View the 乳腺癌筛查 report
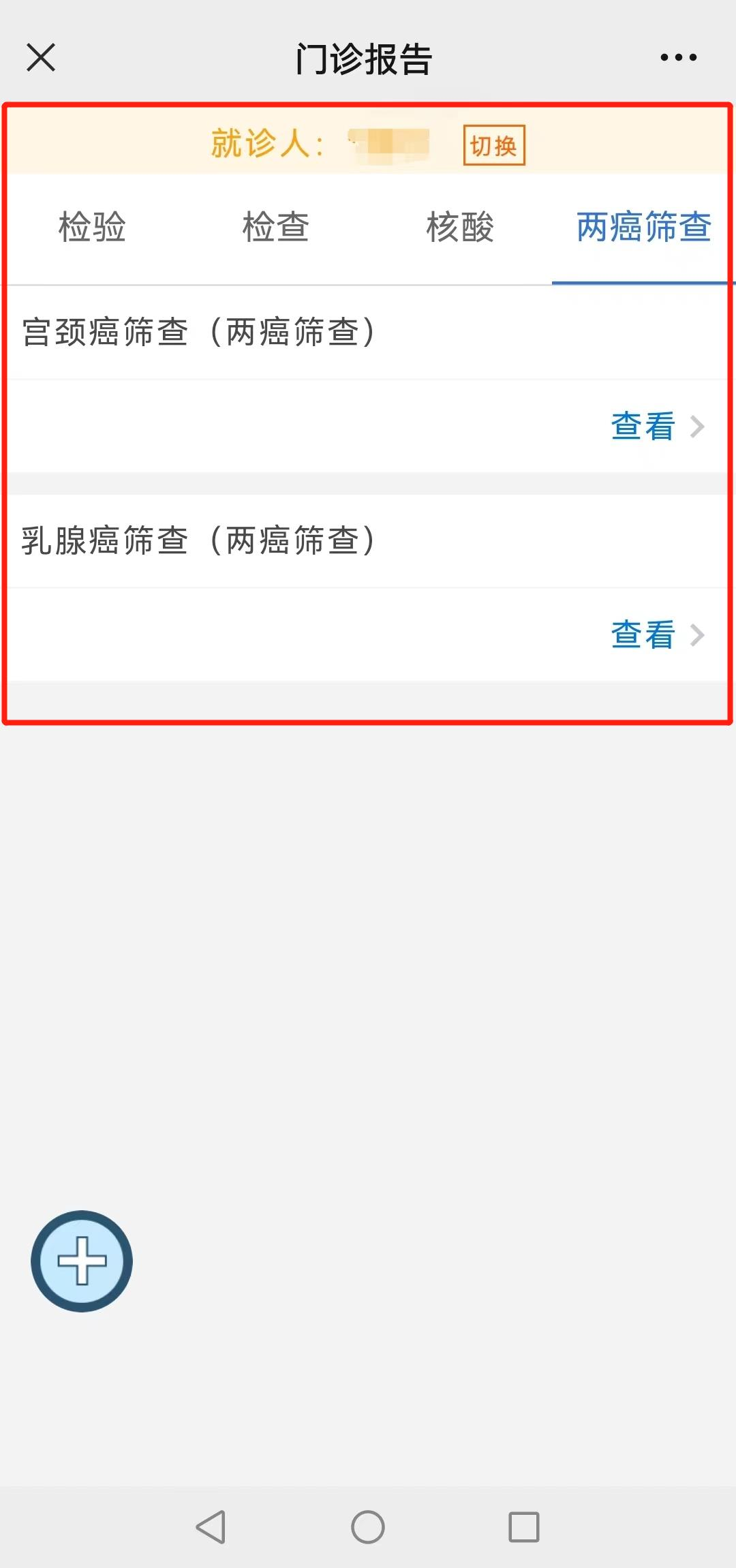 pos(656,635)
